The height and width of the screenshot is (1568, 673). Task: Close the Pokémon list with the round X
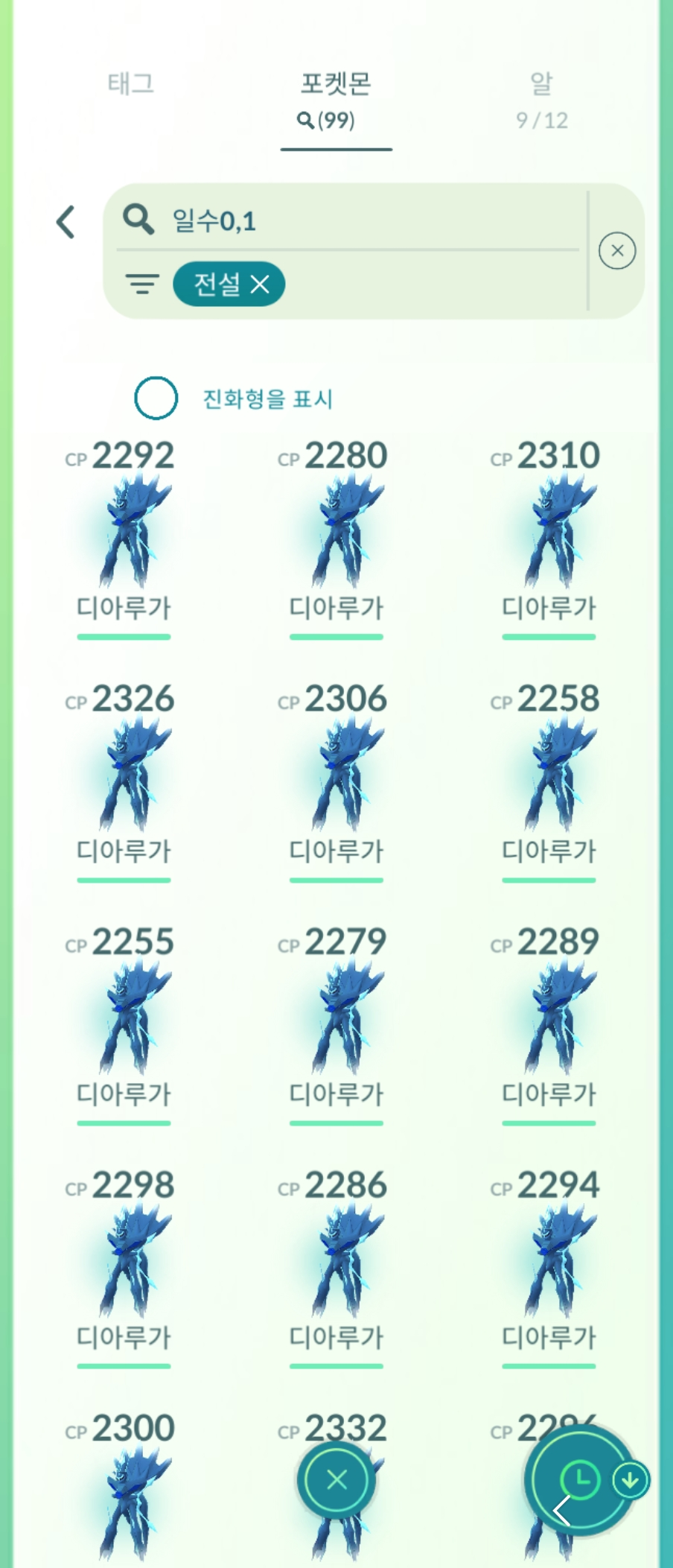click(x=336, y=1479)
